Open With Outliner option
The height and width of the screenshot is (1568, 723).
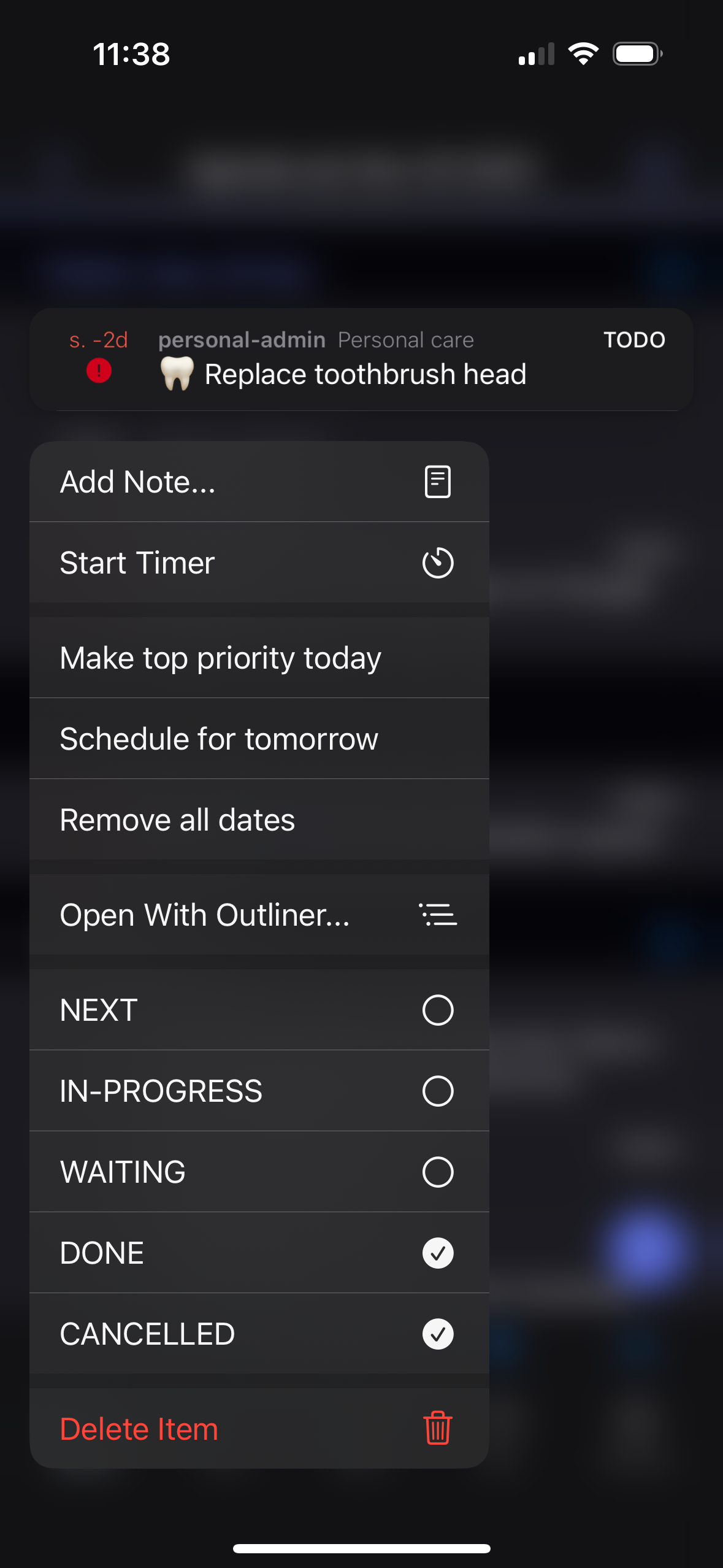click(x=259, y=915)
